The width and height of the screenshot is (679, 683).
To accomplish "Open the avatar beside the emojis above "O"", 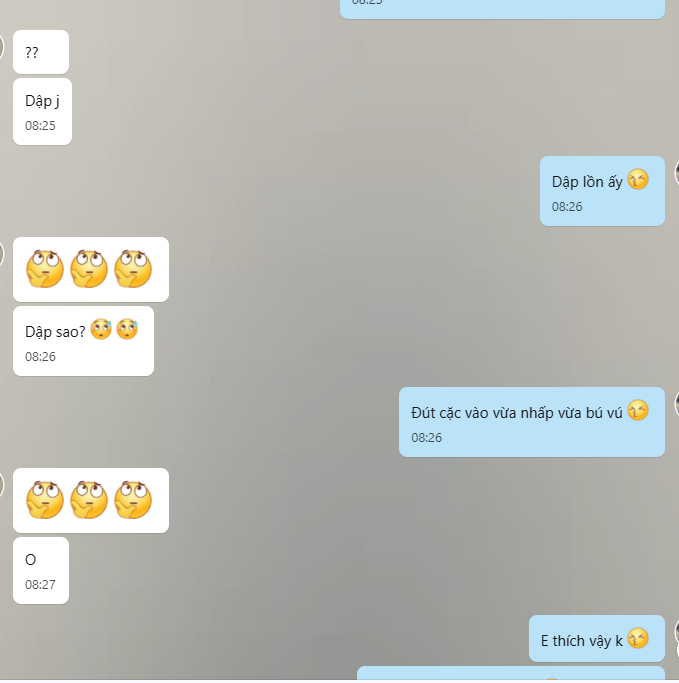I will tap(2, 484).
